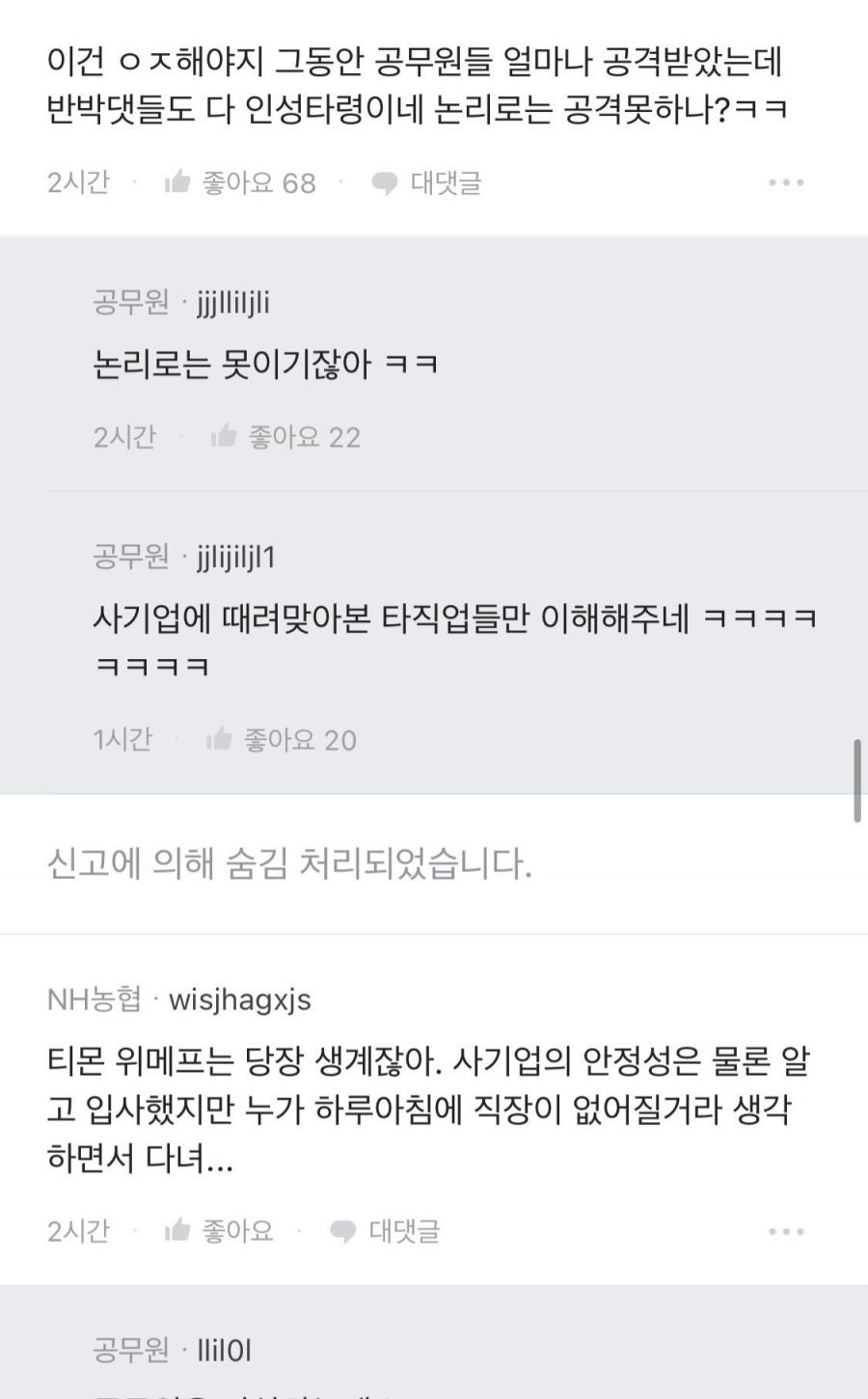The image size is (868, 1399).
Task: Reply to the comment with 68 likes
Action: coord(426,182)
